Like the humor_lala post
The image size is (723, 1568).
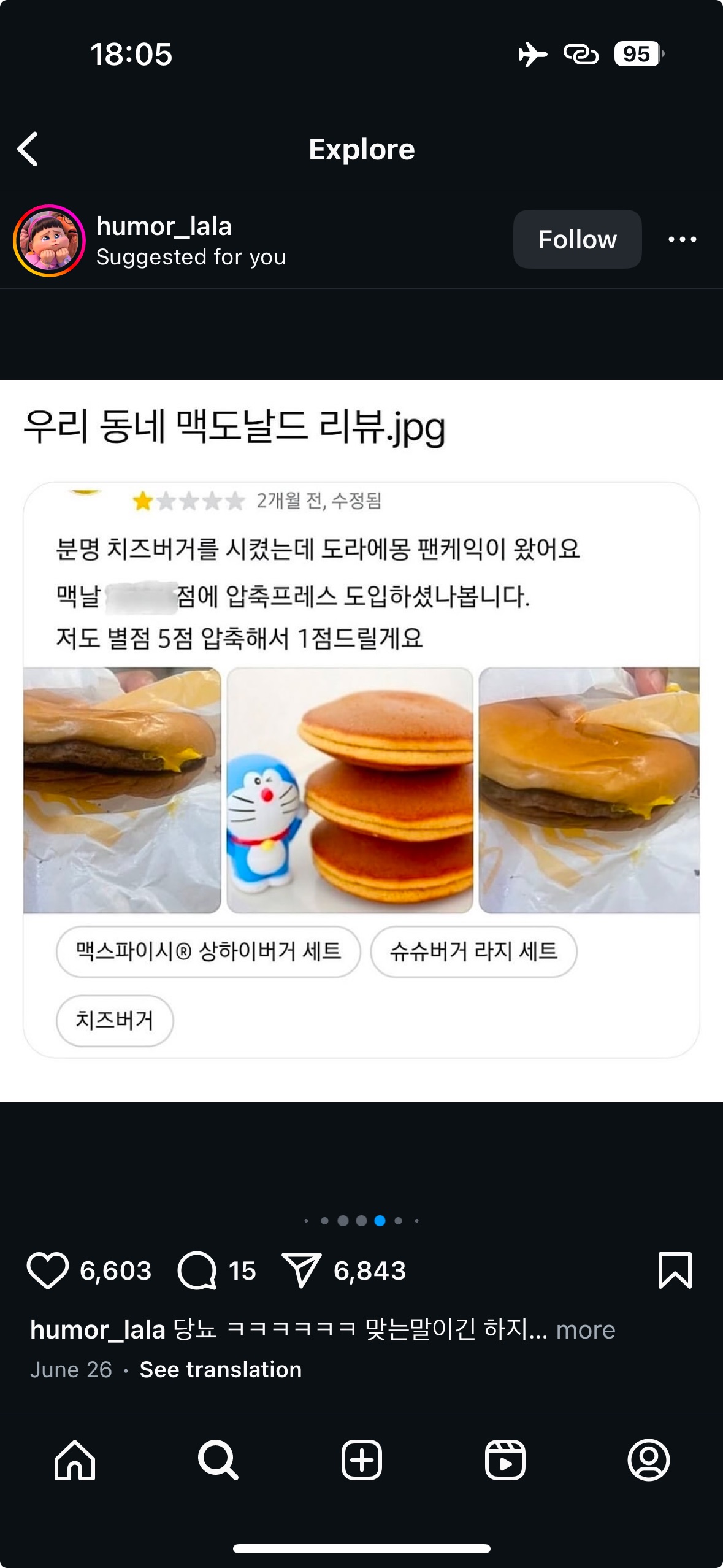coord(48,1270)
